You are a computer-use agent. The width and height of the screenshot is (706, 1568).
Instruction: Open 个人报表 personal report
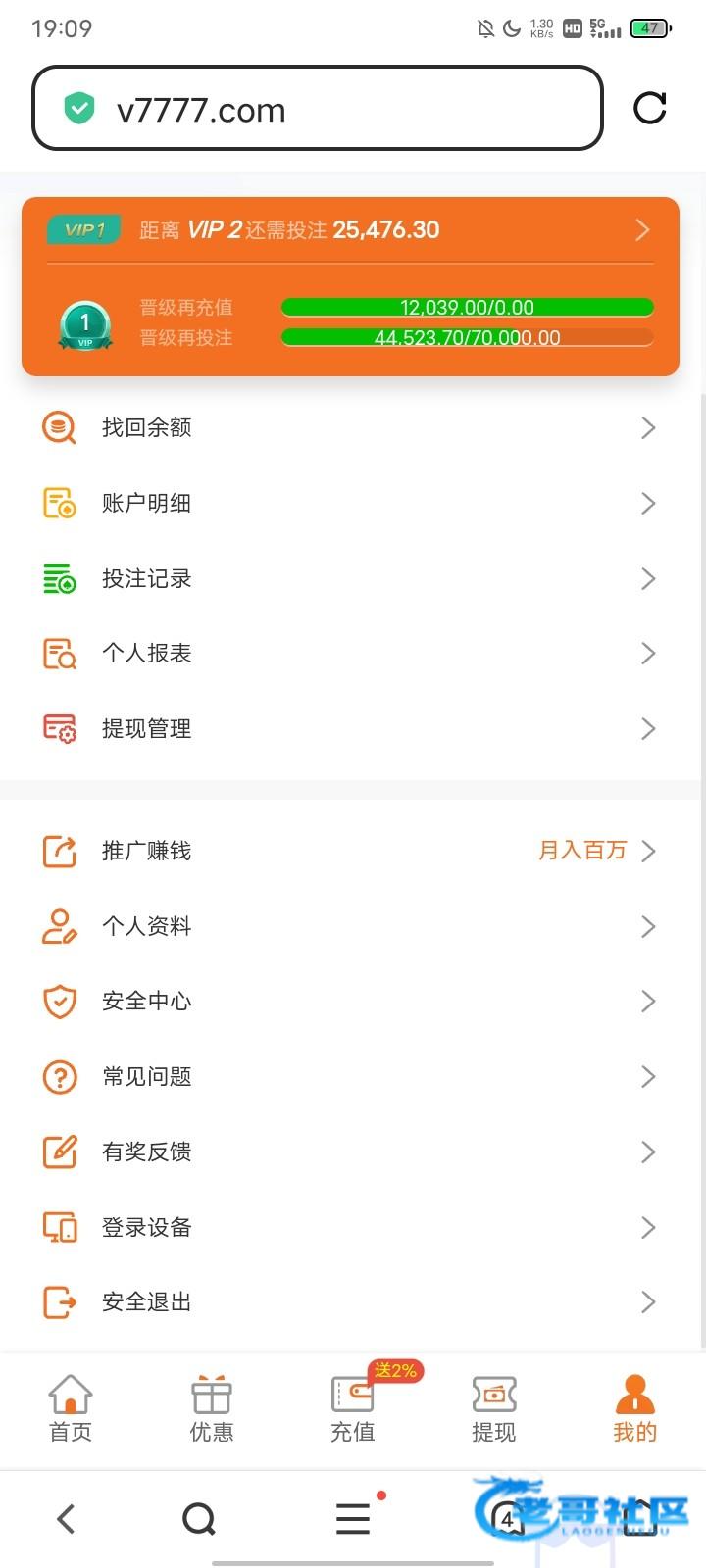350,654
